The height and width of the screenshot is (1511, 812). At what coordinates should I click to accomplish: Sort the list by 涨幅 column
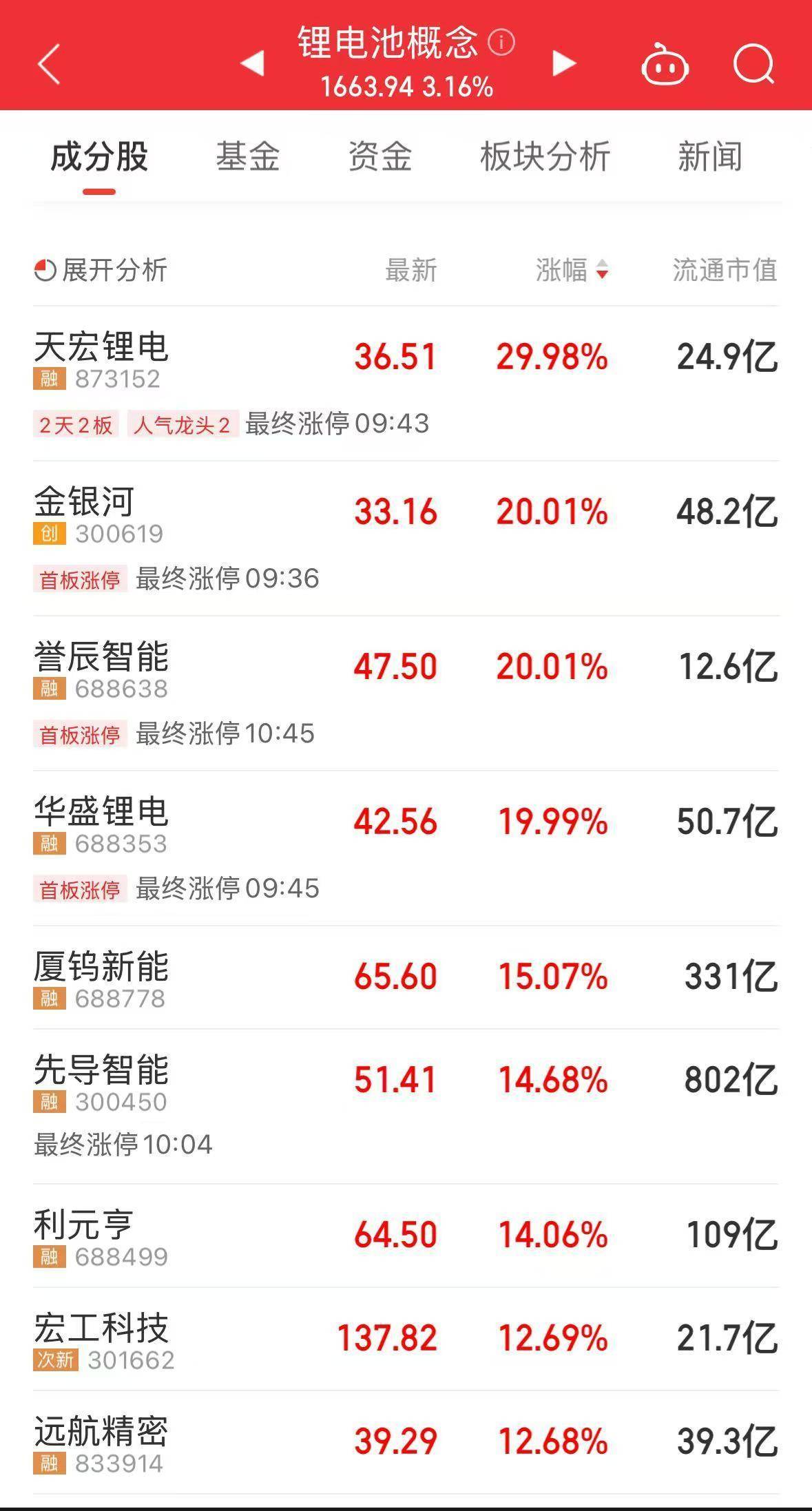572,270
